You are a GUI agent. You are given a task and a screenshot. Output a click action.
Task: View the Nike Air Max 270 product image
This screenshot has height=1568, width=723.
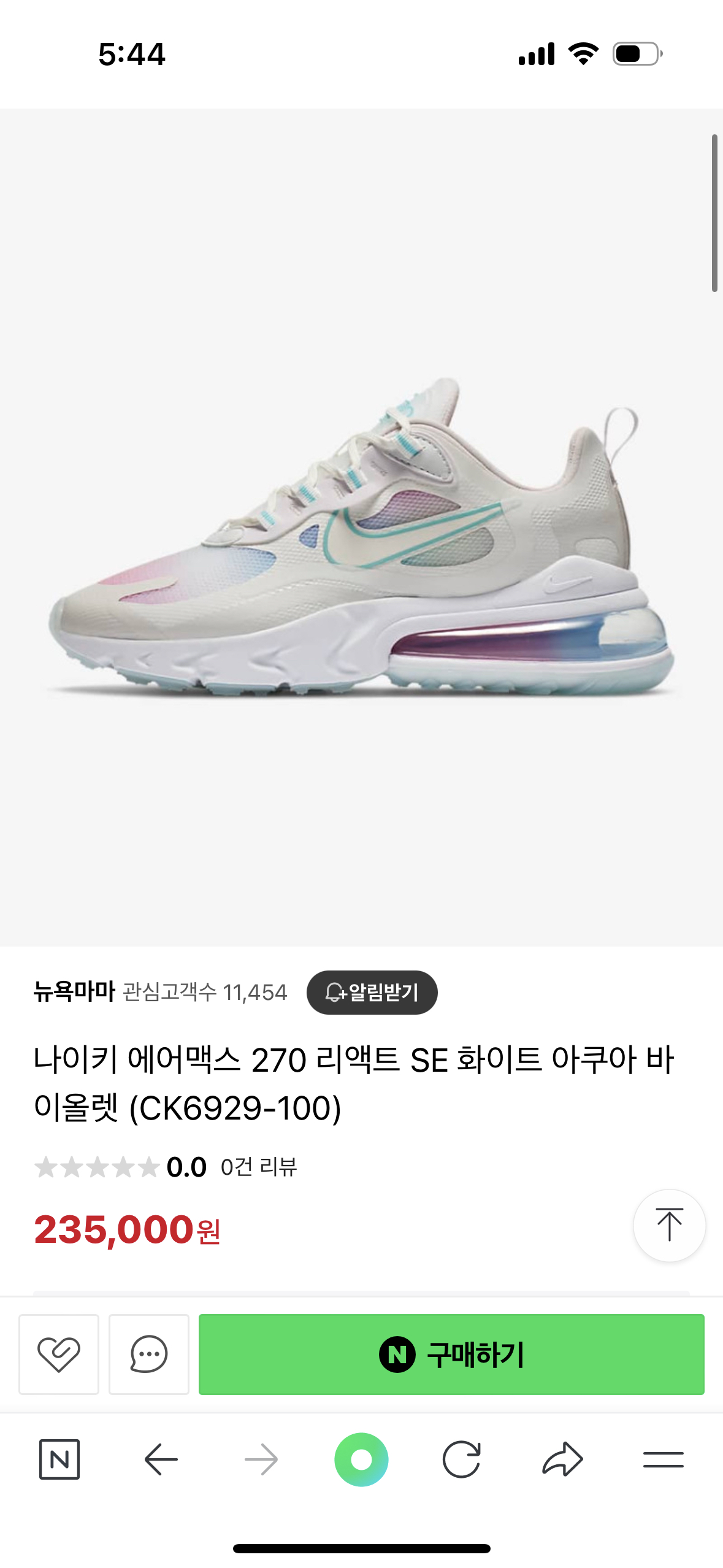[361, 534]
